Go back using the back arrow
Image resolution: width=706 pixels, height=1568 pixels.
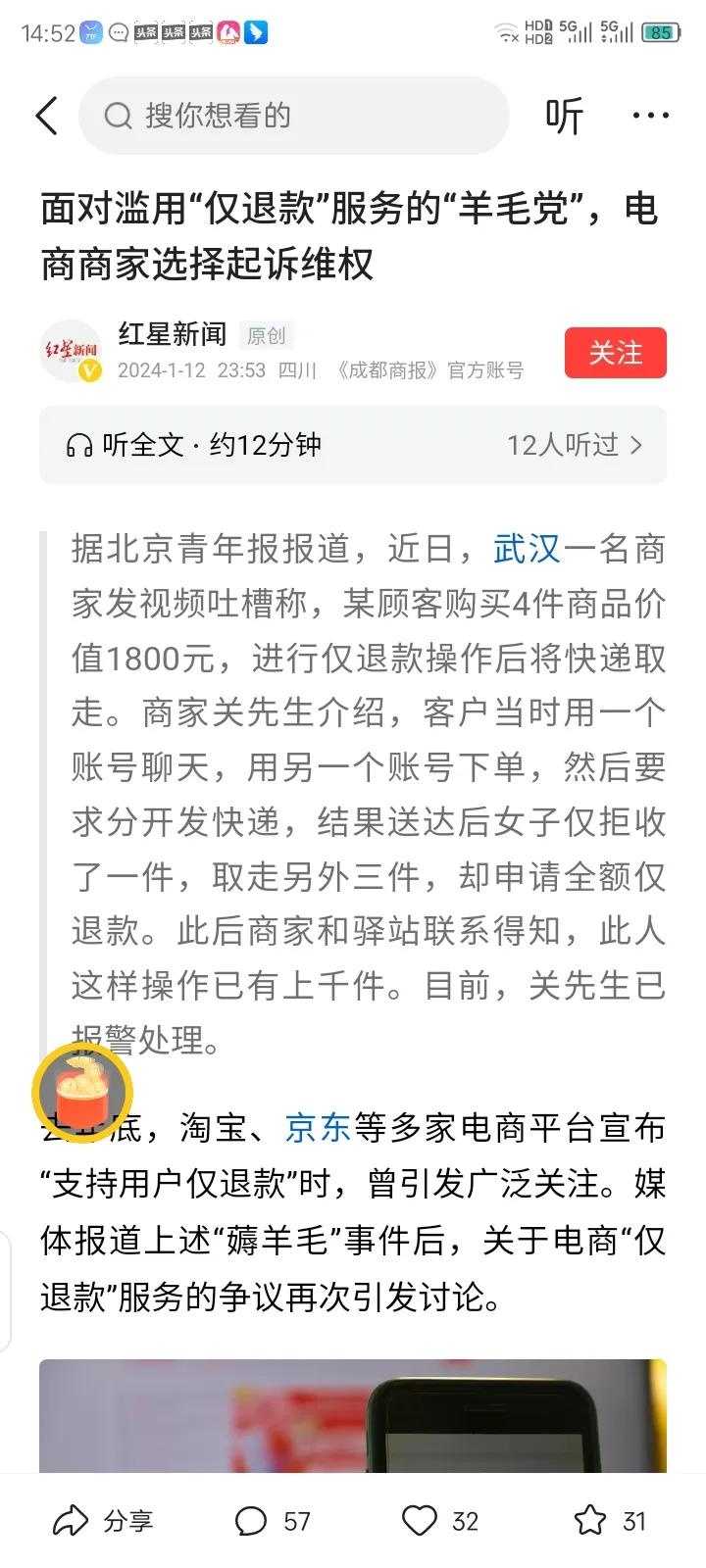point(46,116)
